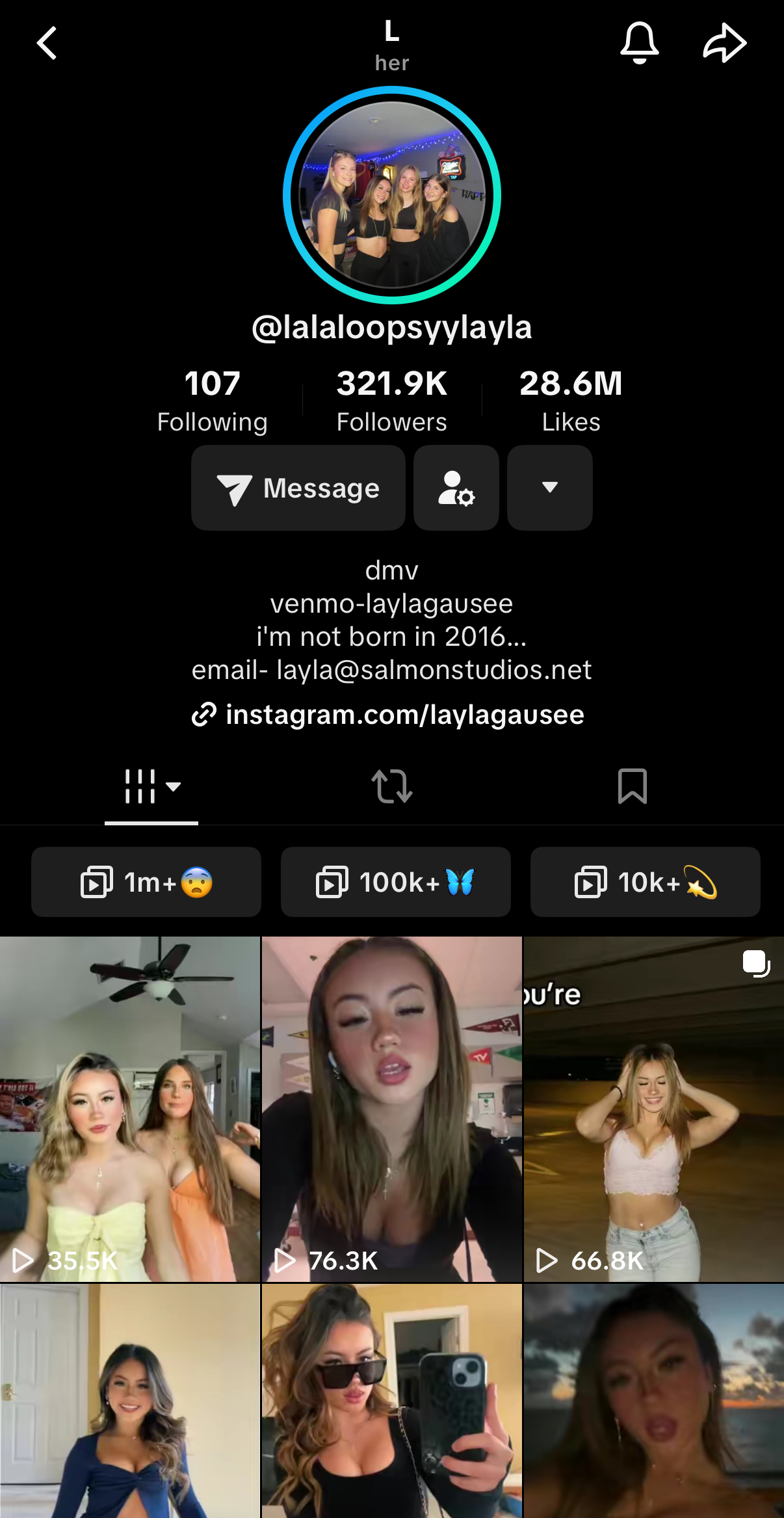784x1518 pixels.
Task: Go back using the top arrow
Action: (x=47, y=44)
